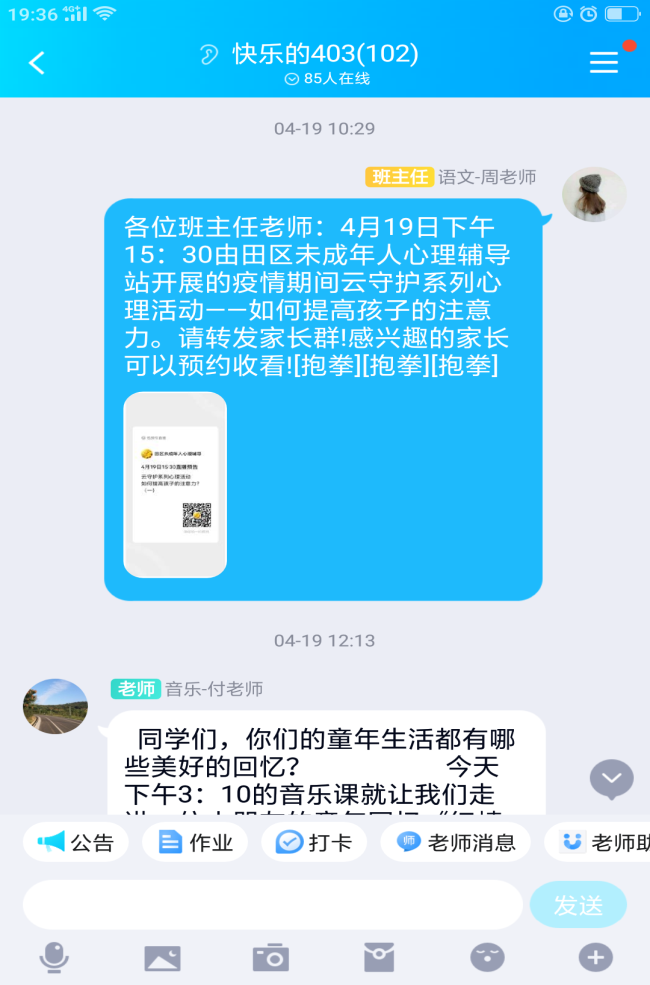The image size is (650, 985).
Task: Open the image attached to 周老师's message
Action: [175, 484]
